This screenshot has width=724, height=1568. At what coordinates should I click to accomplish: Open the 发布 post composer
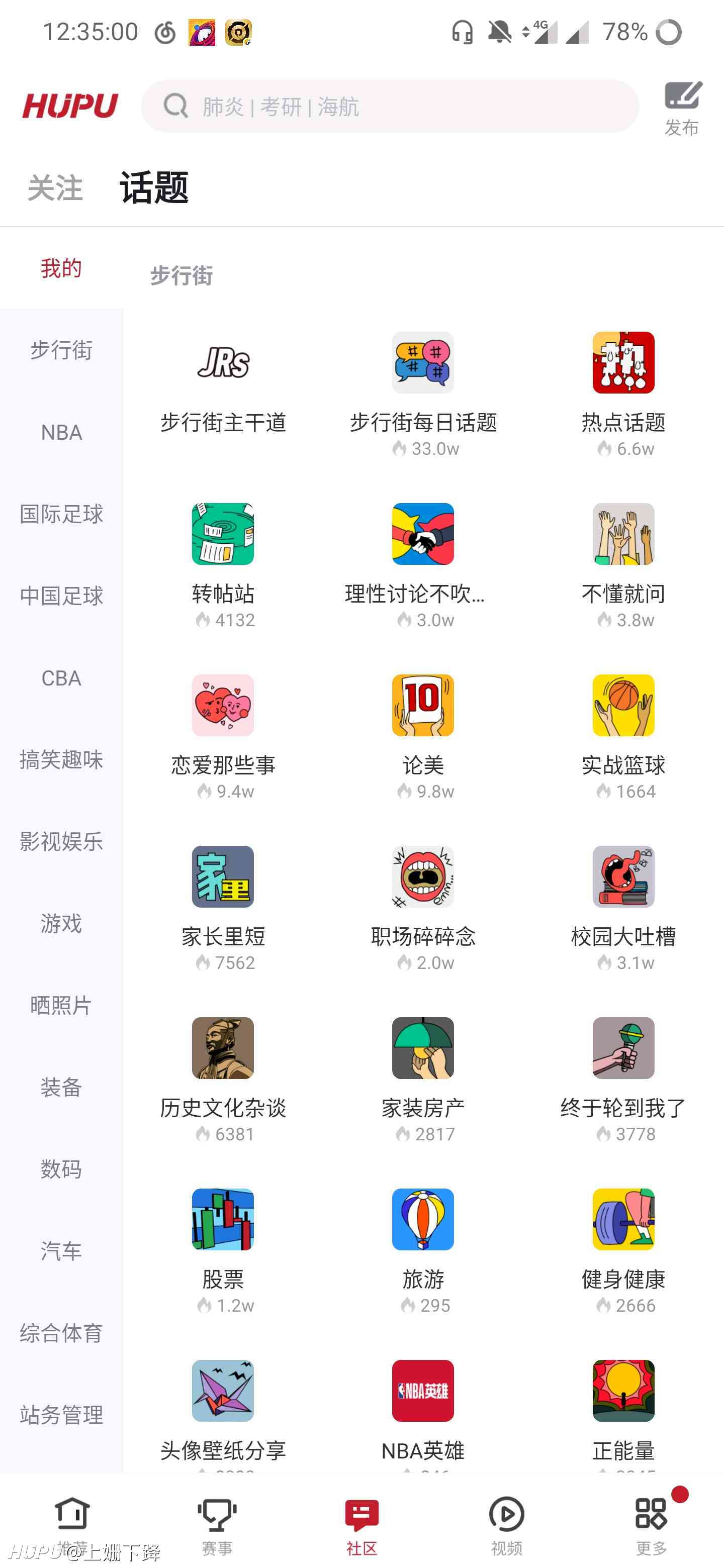point(682,109)
